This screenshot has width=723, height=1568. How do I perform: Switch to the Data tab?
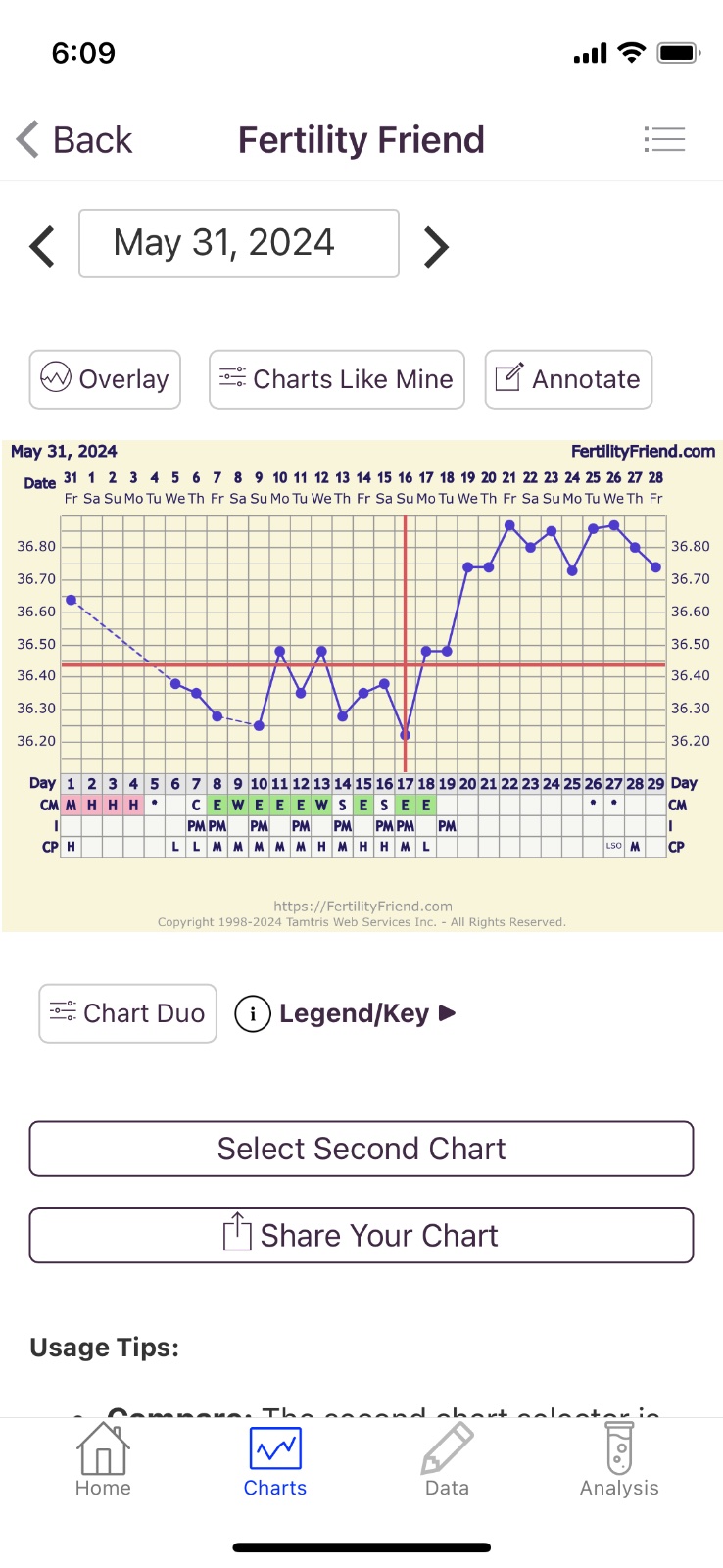coord(447,1462)
